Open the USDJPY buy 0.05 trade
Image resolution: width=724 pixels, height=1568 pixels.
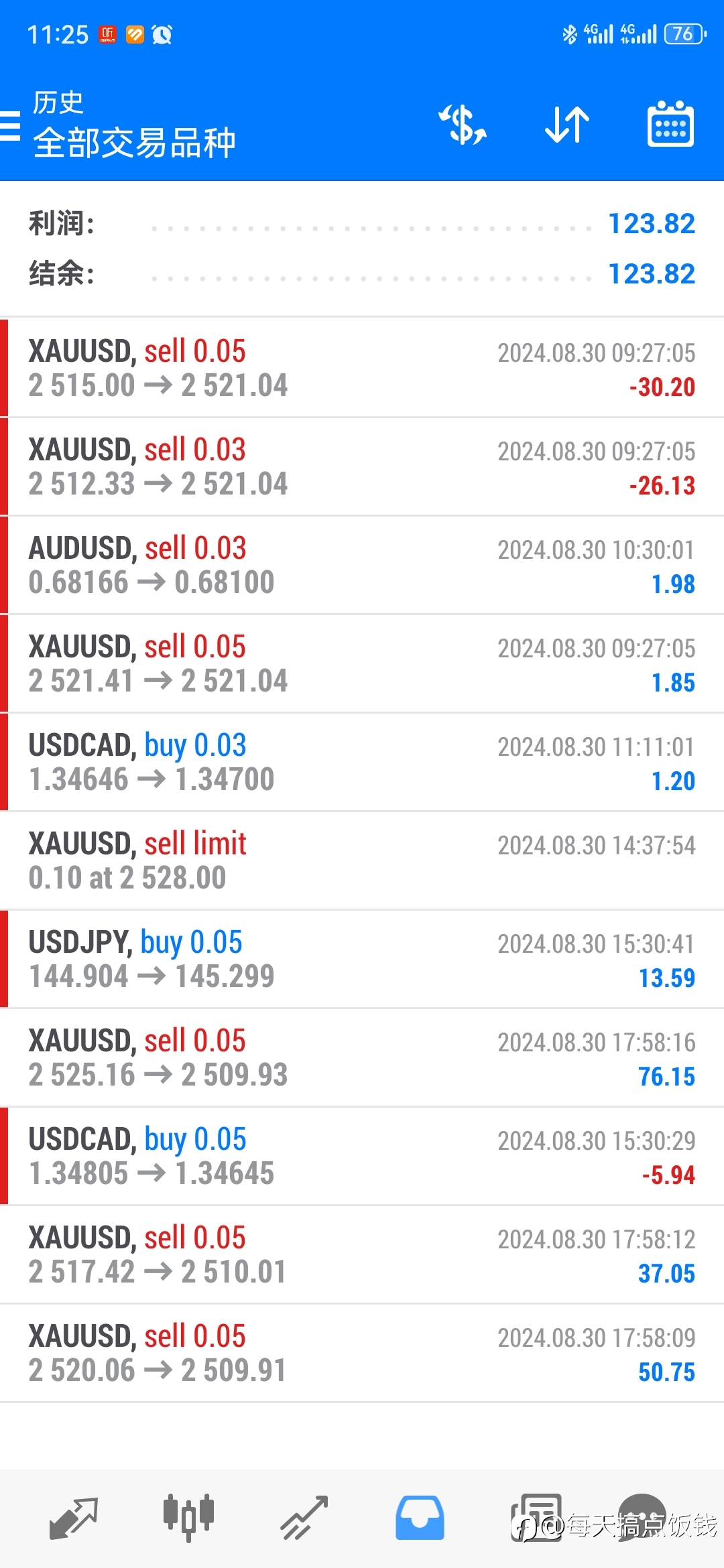point(362,960)
